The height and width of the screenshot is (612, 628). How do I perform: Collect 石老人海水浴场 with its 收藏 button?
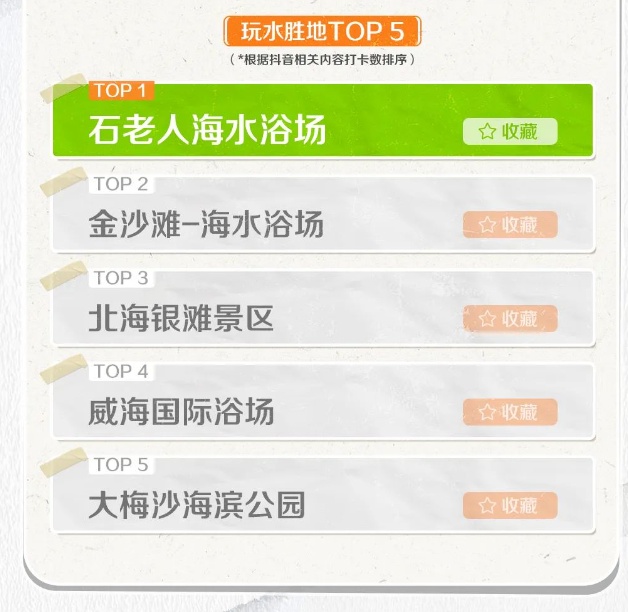[x=509, y=131]
